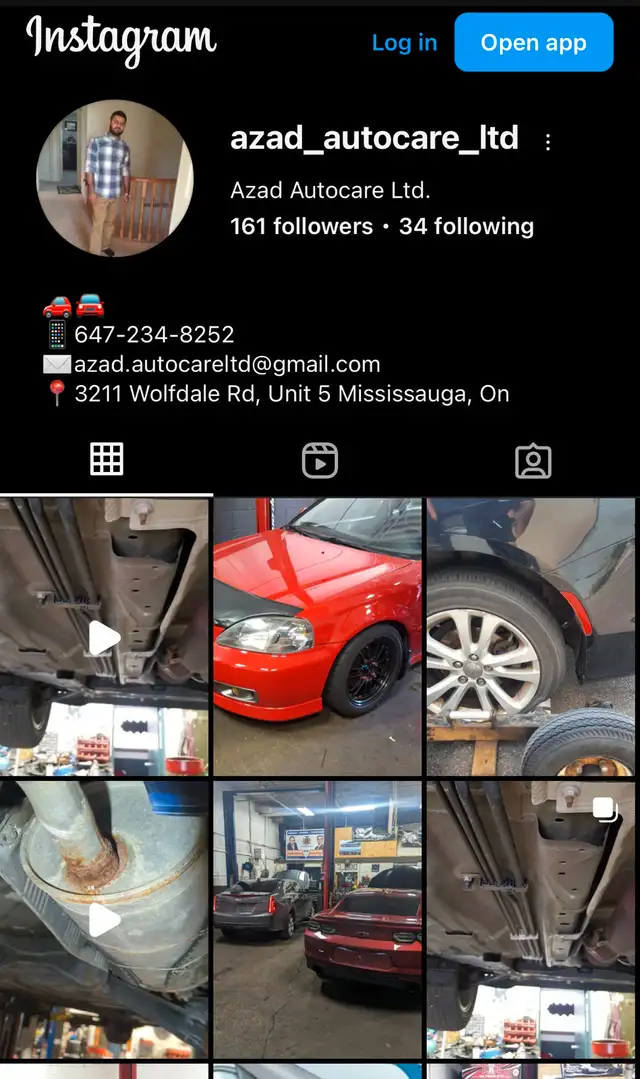
Task: Show the 34 following list
Action: tap(467, 226)
